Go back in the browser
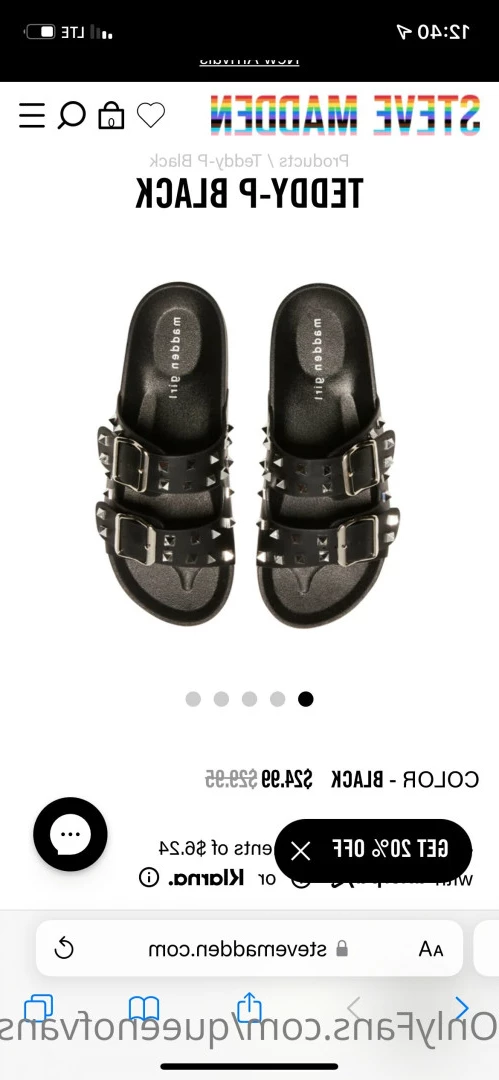 462,1008
